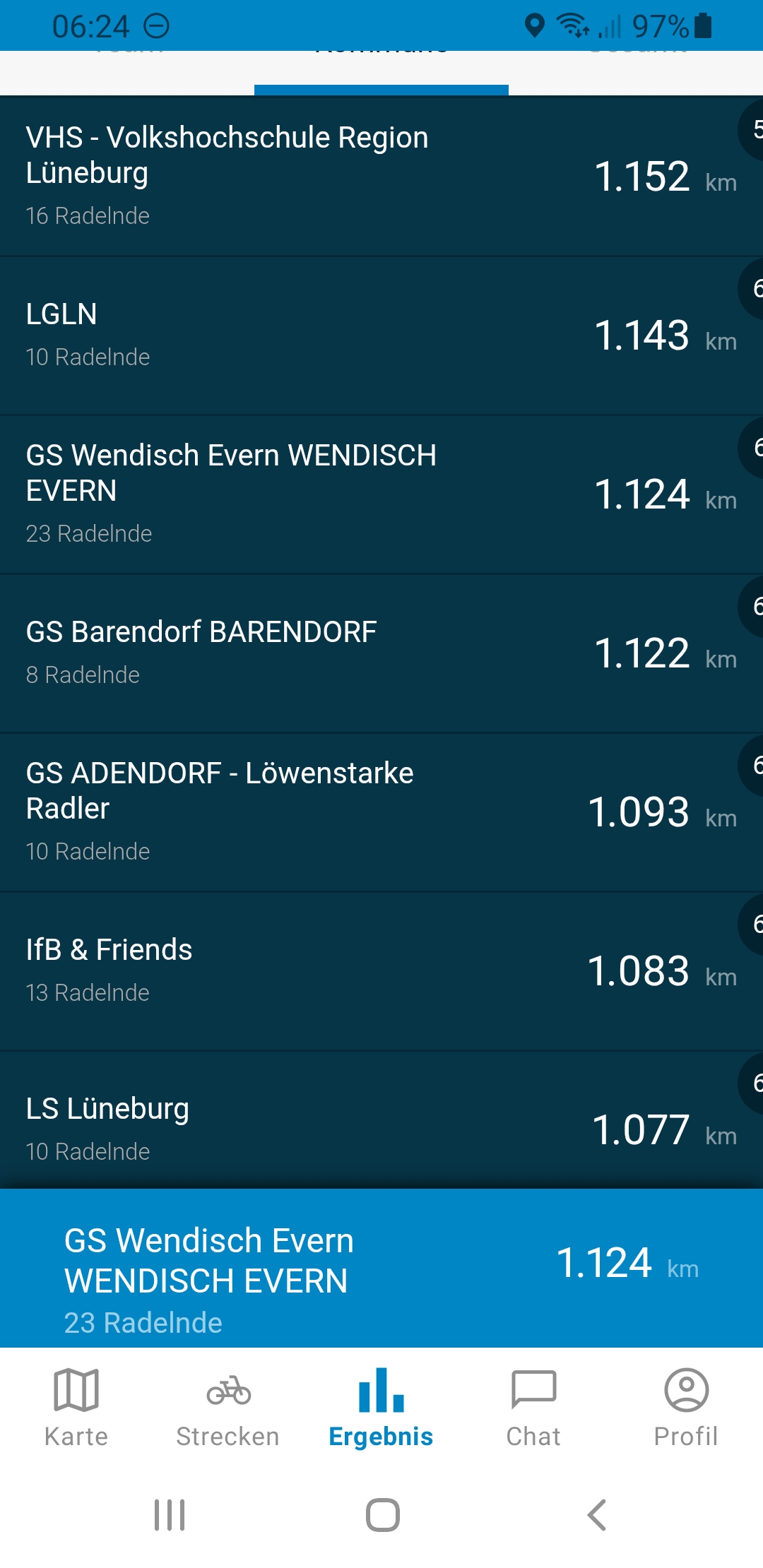The width and height of the screenshot is (763, 1568).
Task: Tap the system home button
Action: (x=382, y=1515)
